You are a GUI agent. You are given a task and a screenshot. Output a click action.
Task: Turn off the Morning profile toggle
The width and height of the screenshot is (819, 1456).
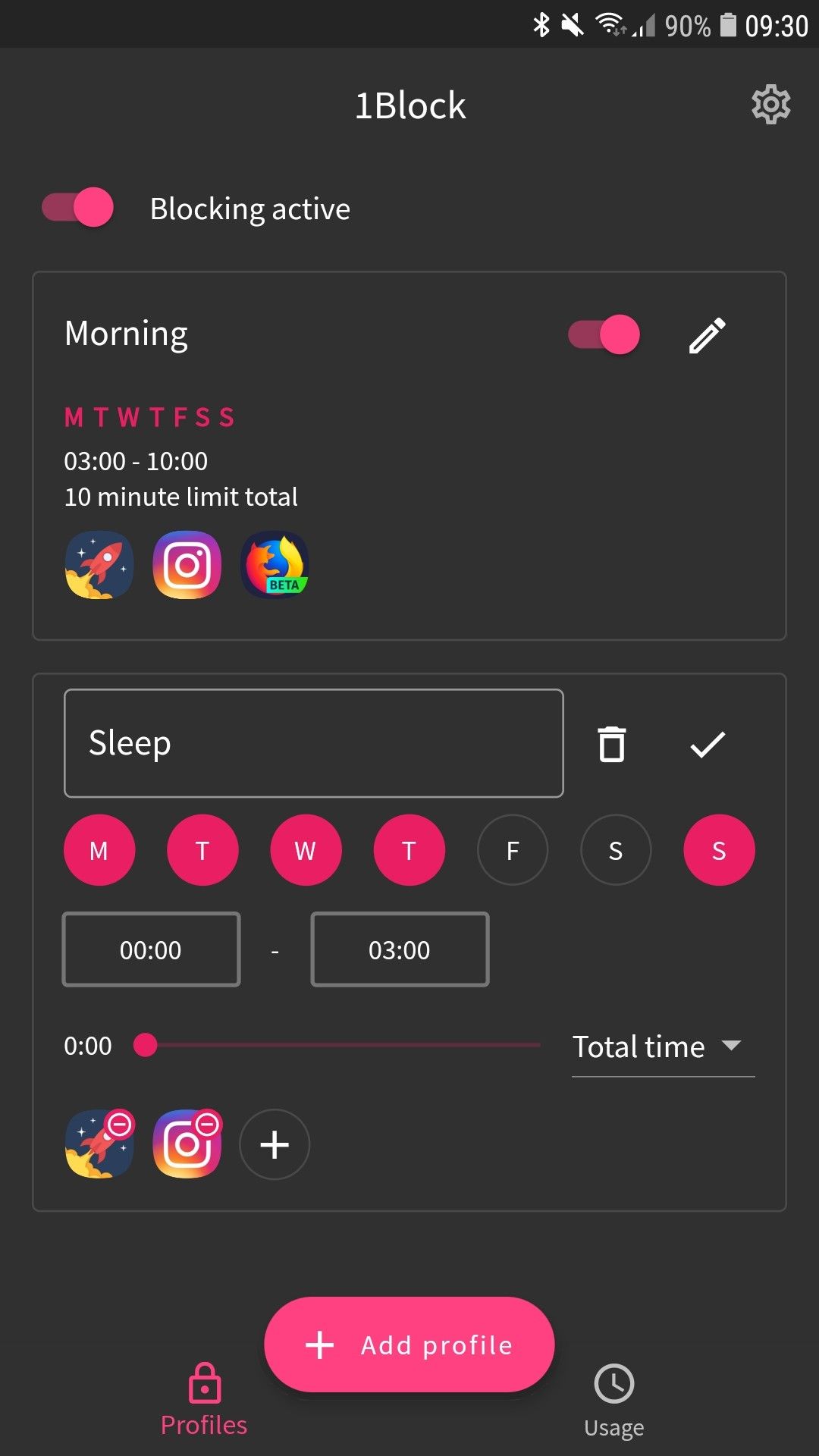[x=603, y=334]
